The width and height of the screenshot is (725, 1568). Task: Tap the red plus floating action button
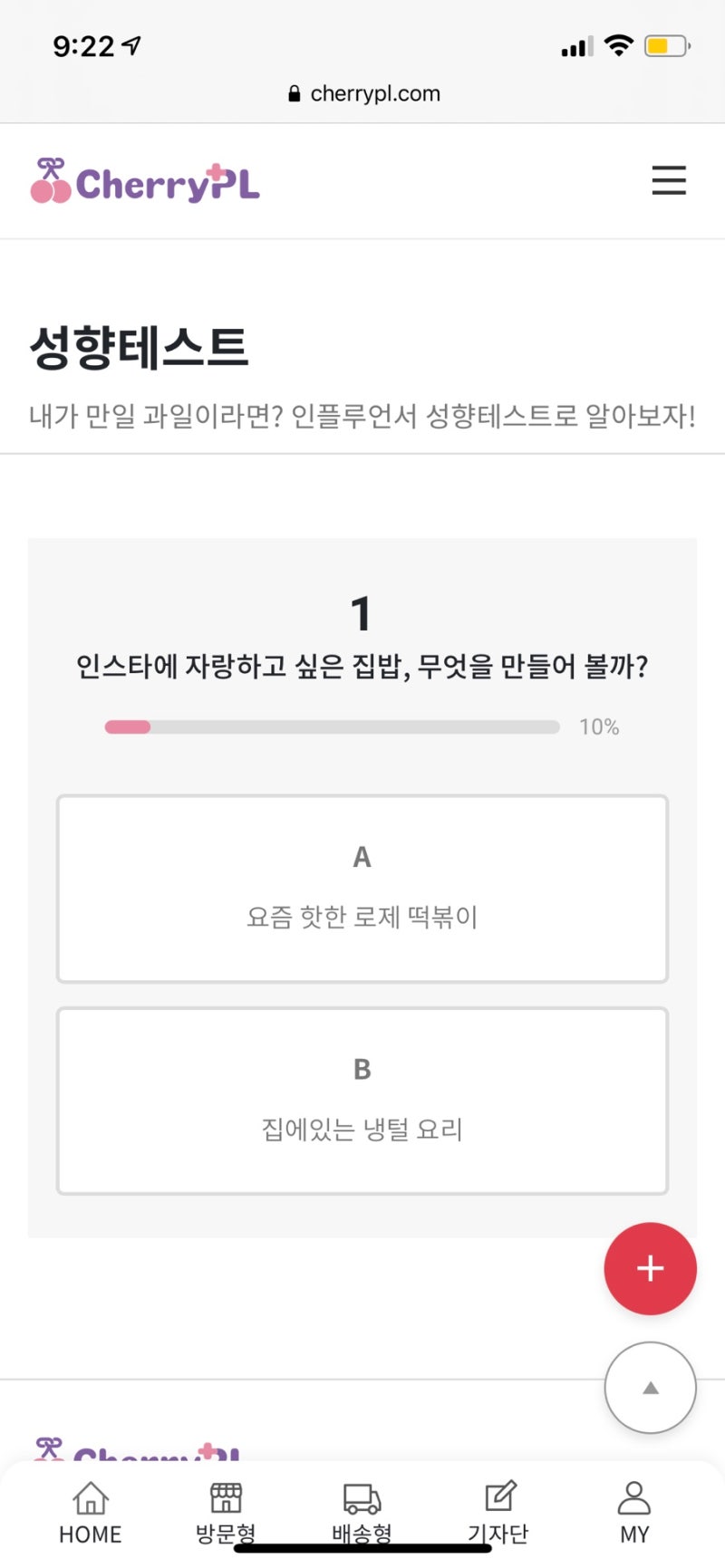point(650,1269)
